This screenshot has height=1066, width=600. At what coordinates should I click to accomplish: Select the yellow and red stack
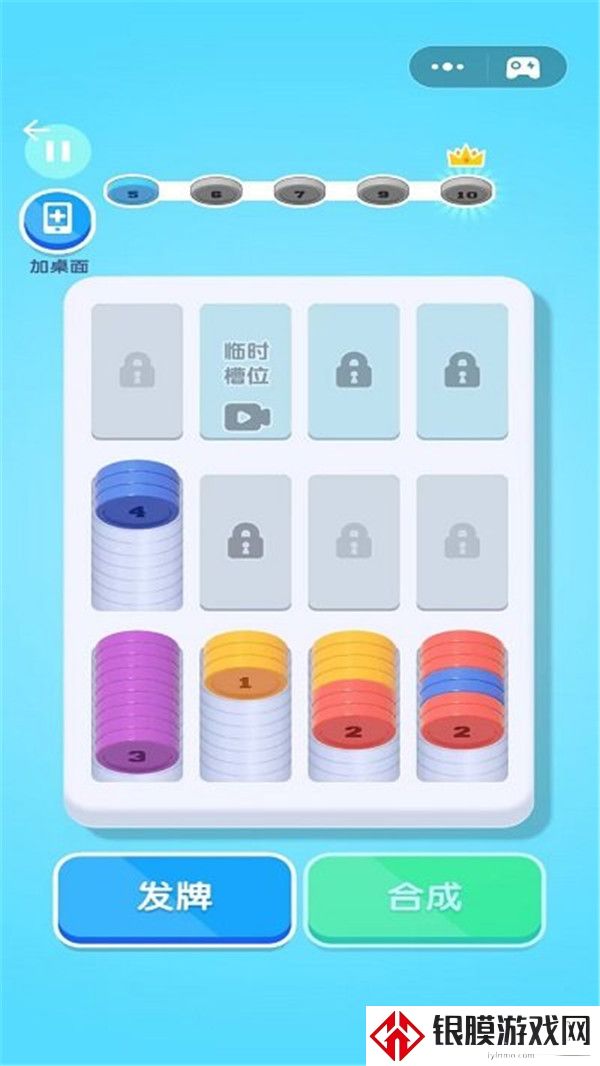click(353, 705)
